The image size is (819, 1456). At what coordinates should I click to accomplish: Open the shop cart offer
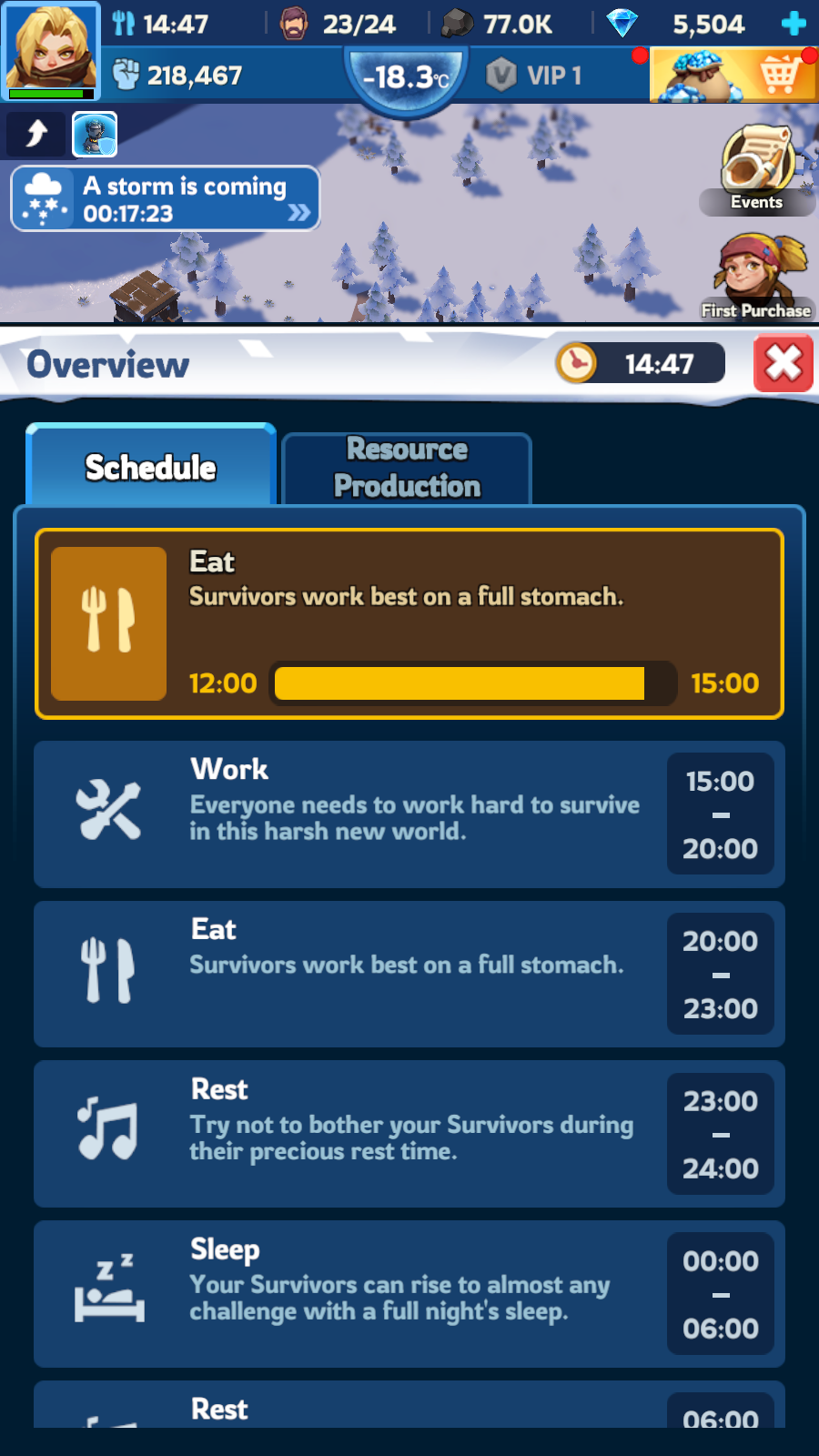pos(733,76)
